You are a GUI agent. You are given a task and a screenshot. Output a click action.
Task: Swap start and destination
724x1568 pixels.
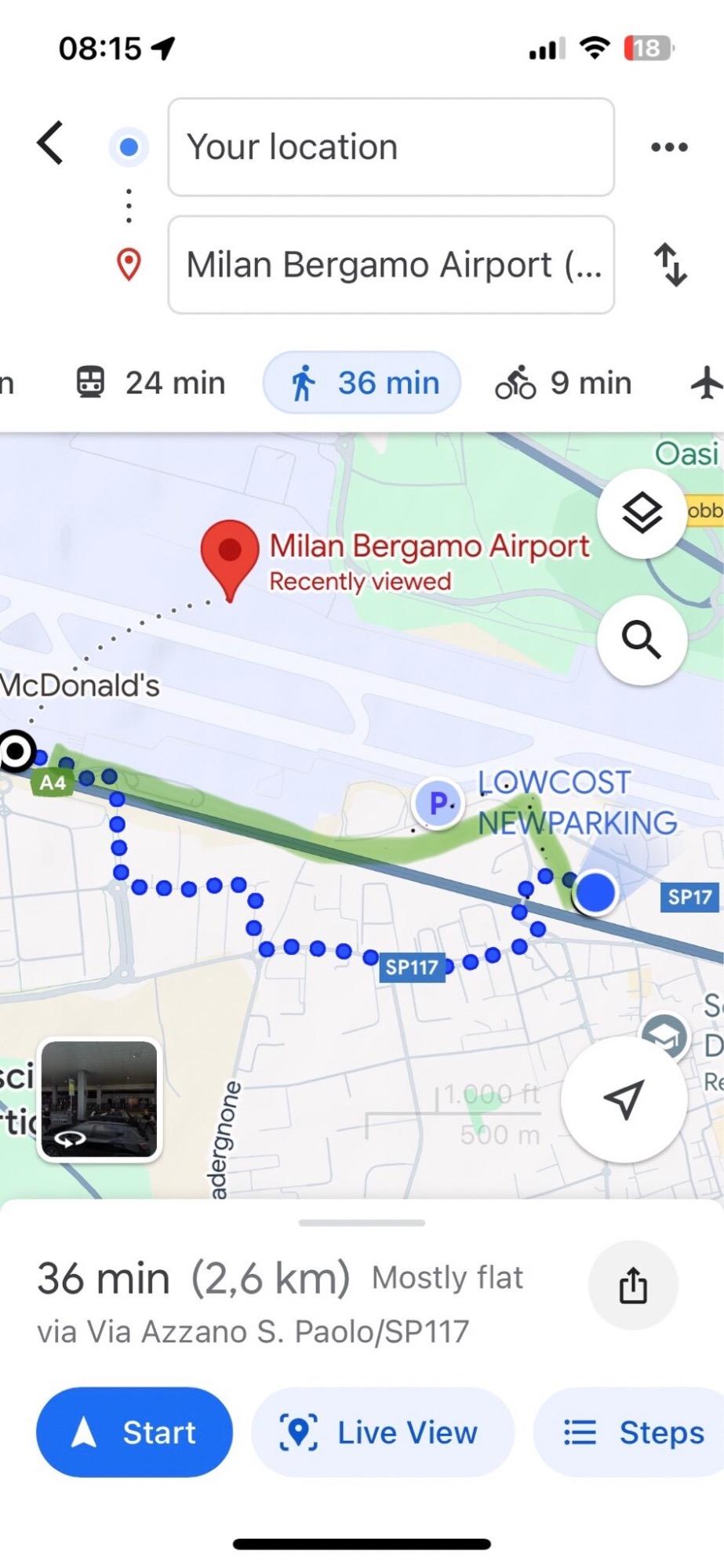(671, 265)
